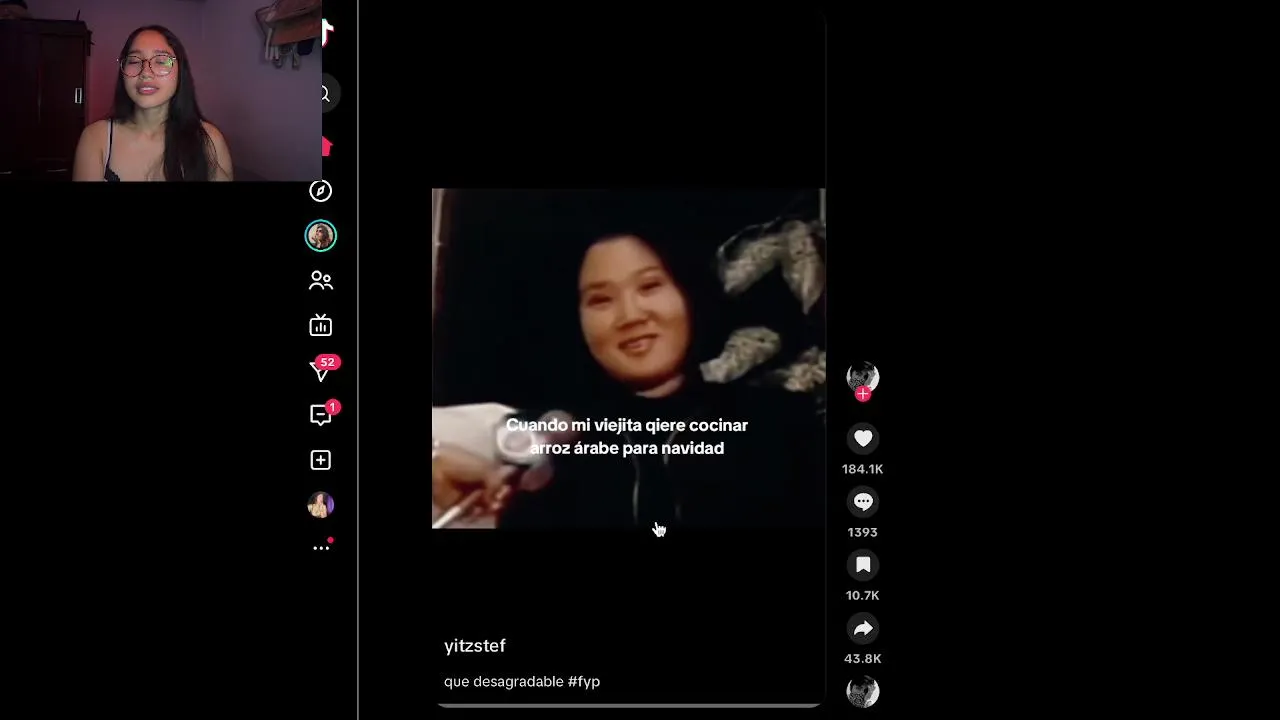Follow creator with the plus badge

[x=863, y=395]
